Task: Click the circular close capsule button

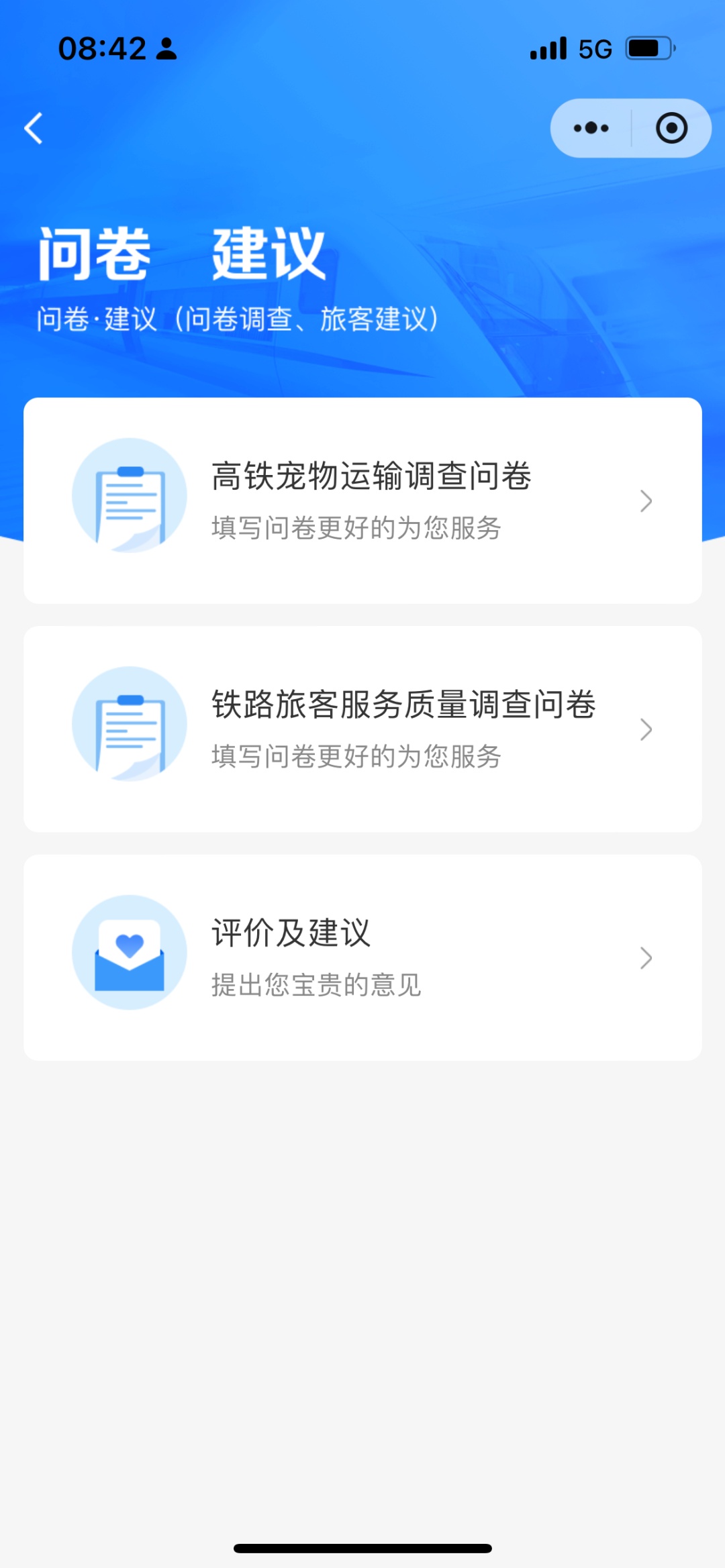Action: click(671, 128)
